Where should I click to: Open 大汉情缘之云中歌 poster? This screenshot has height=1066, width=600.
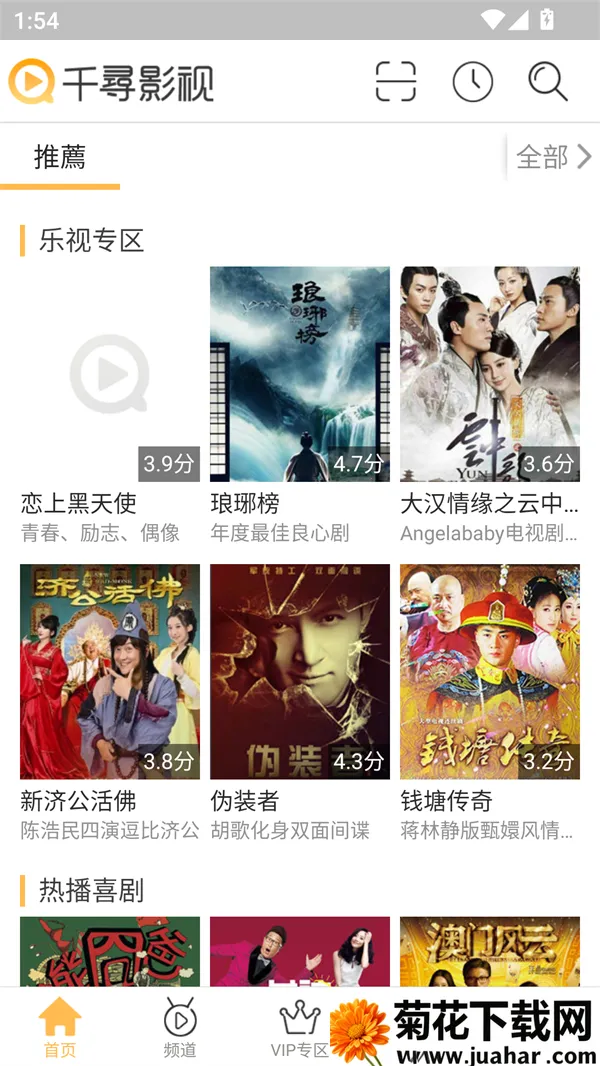point(490,374)
